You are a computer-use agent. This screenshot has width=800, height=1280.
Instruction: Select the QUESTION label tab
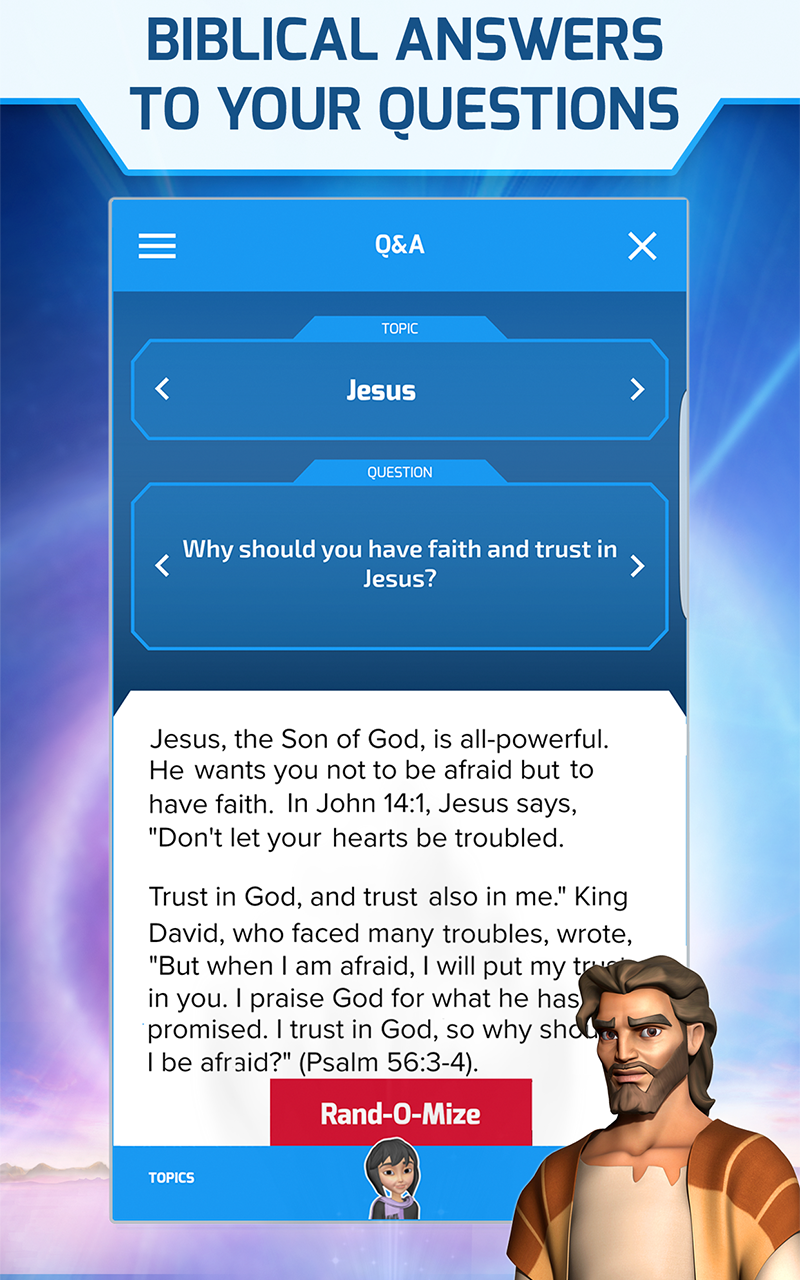point(399,472)
